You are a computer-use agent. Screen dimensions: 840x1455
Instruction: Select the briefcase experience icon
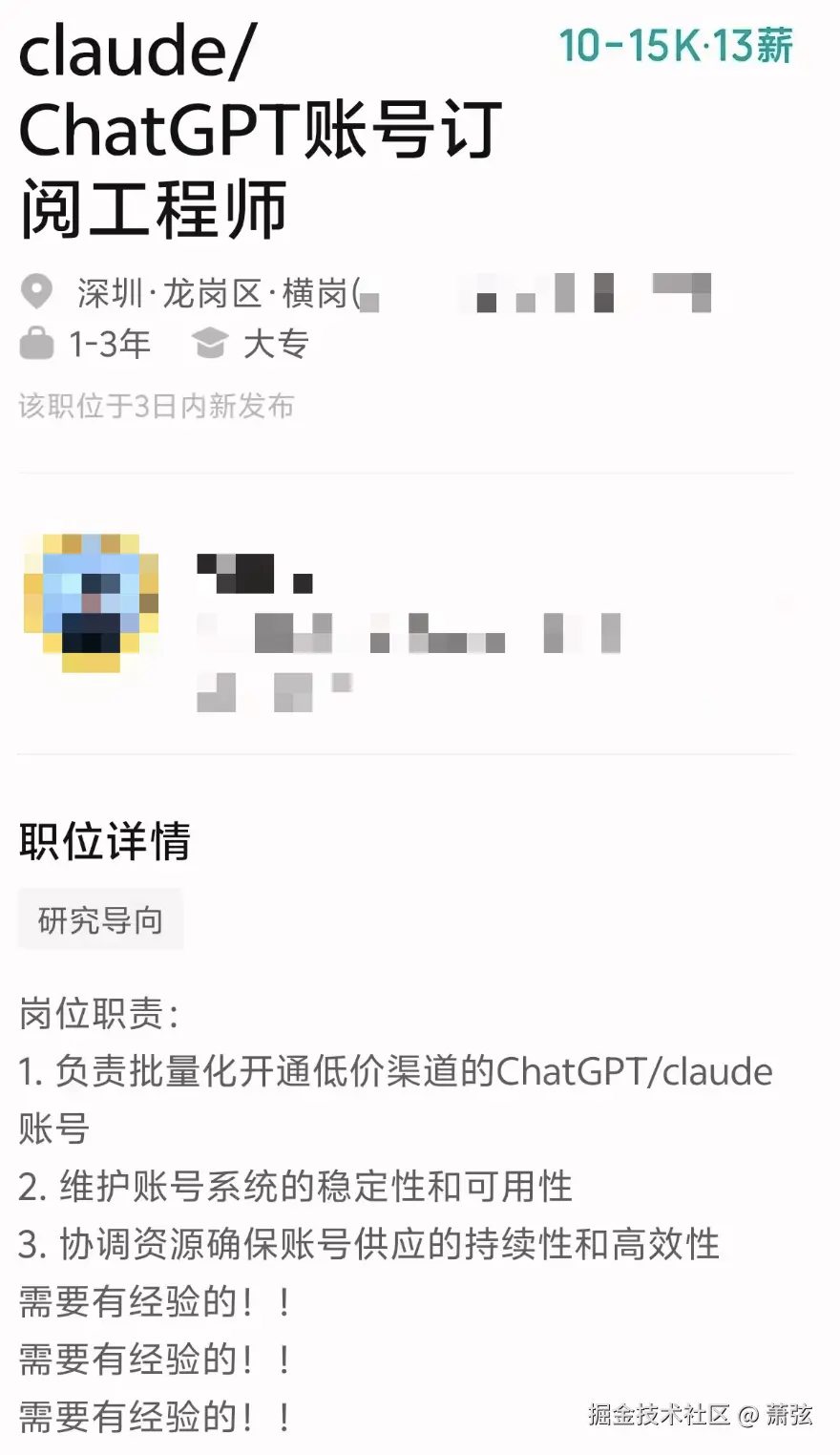pyautogui.click(x=34, y=343)
